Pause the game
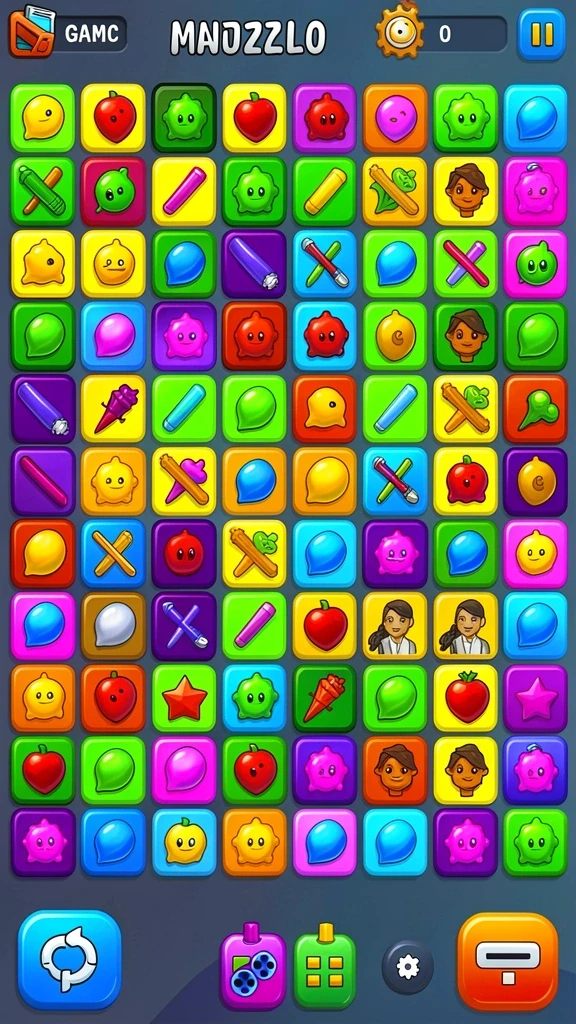576x1024 pixels. (x=541, y=34)
